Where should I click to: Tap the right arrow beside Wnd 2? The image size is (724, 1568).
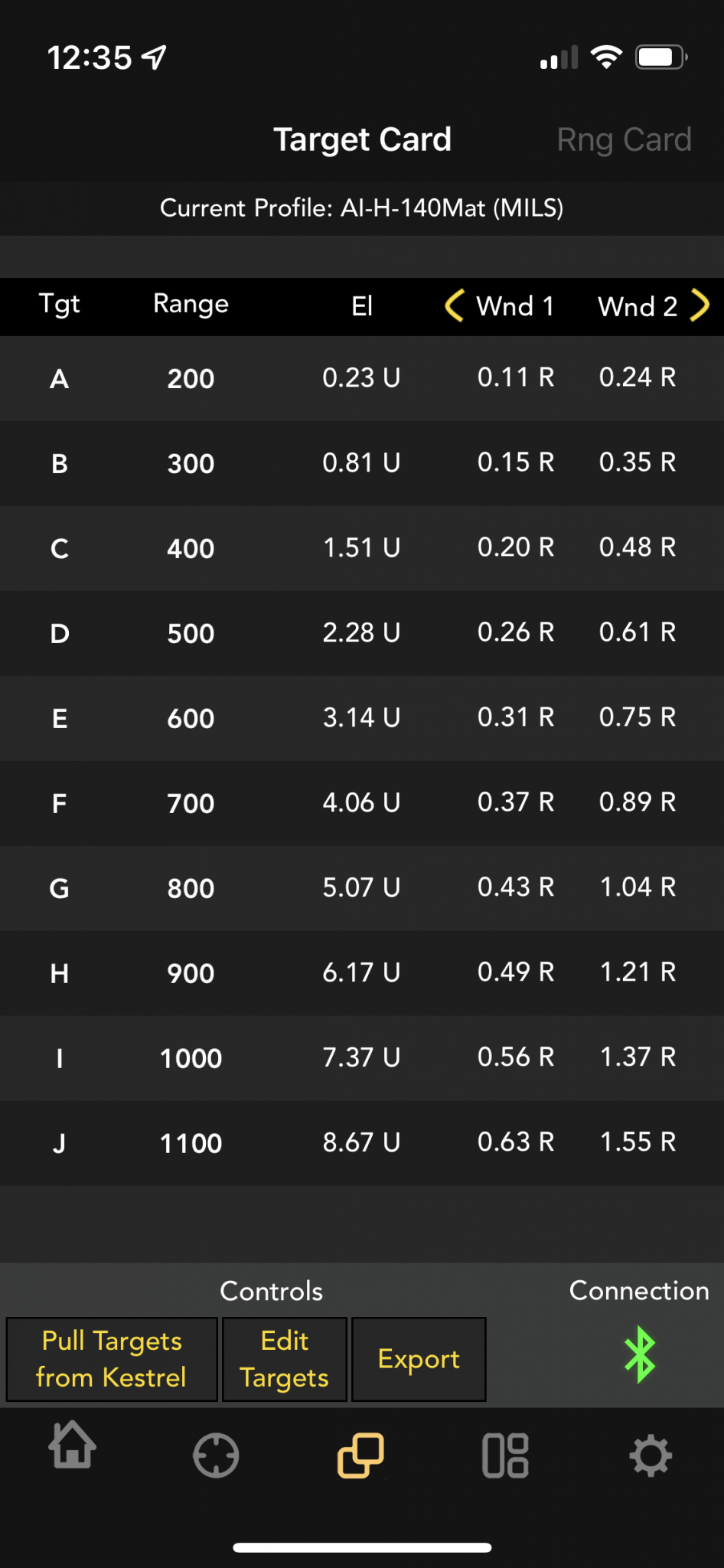tap(700, 305)
